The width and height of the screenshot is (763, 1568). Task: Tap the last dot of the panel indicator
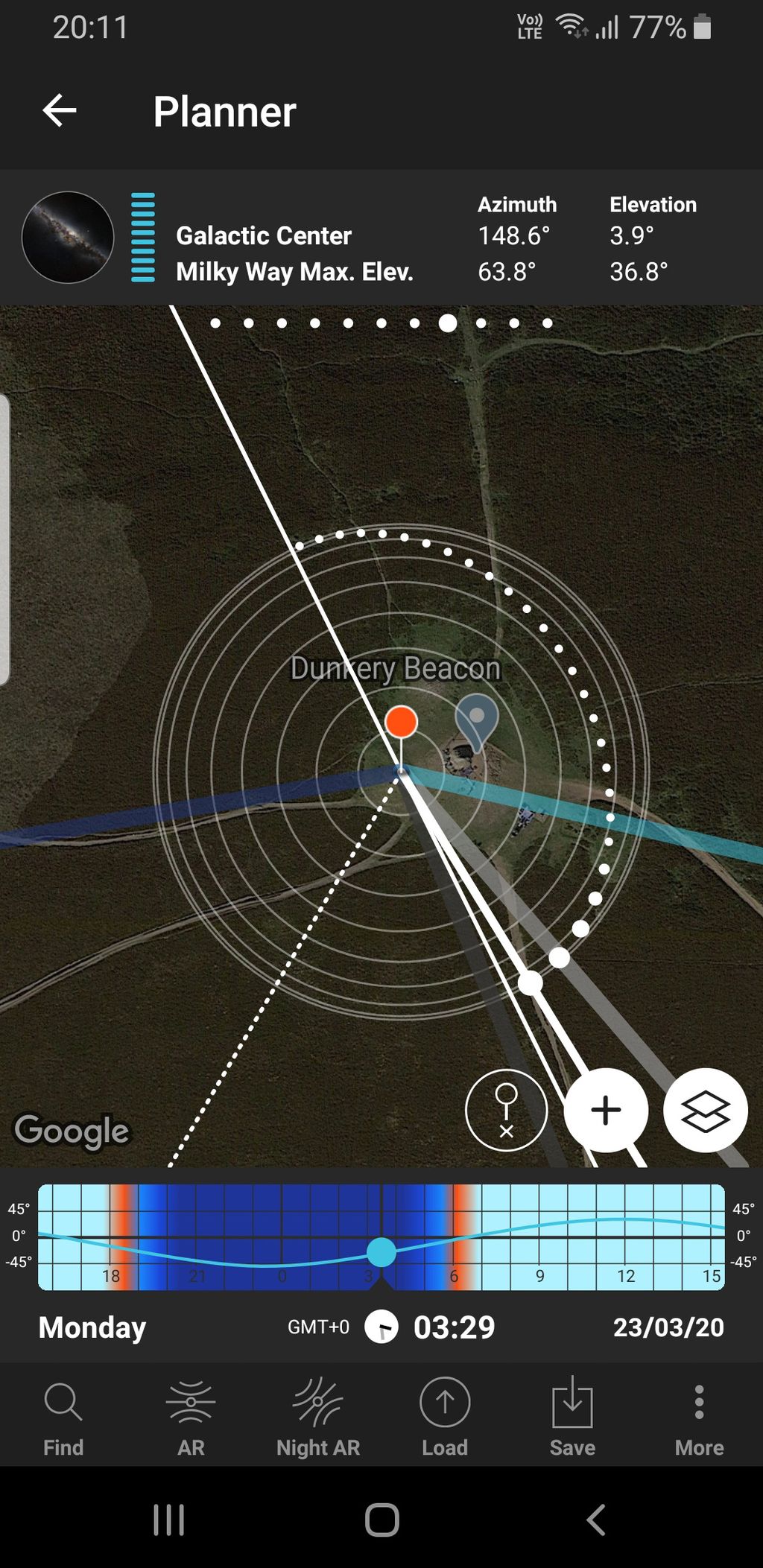coord(548,323)
